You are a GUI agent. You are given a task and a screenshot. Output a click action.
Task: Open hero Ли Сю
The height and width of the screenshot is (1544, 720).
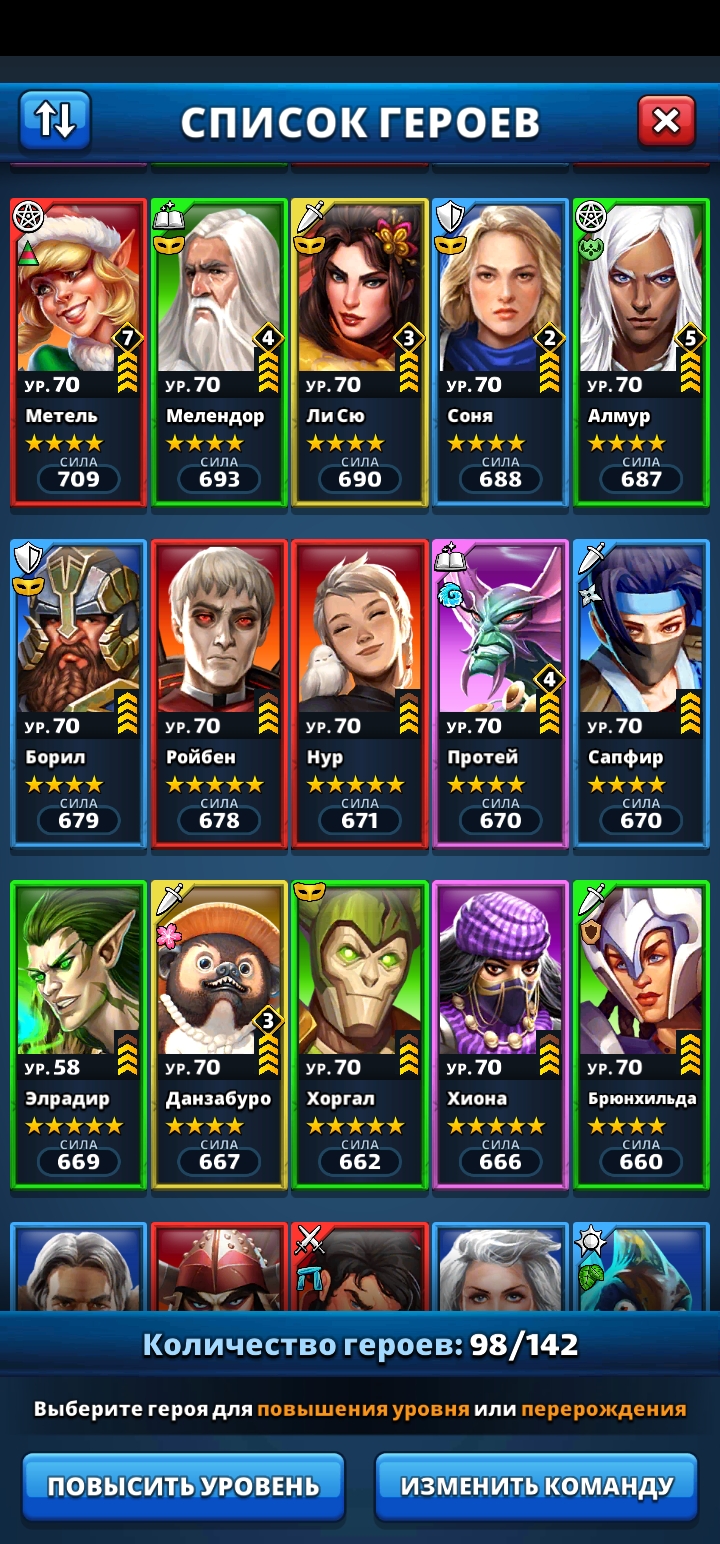tap(360, 350)
